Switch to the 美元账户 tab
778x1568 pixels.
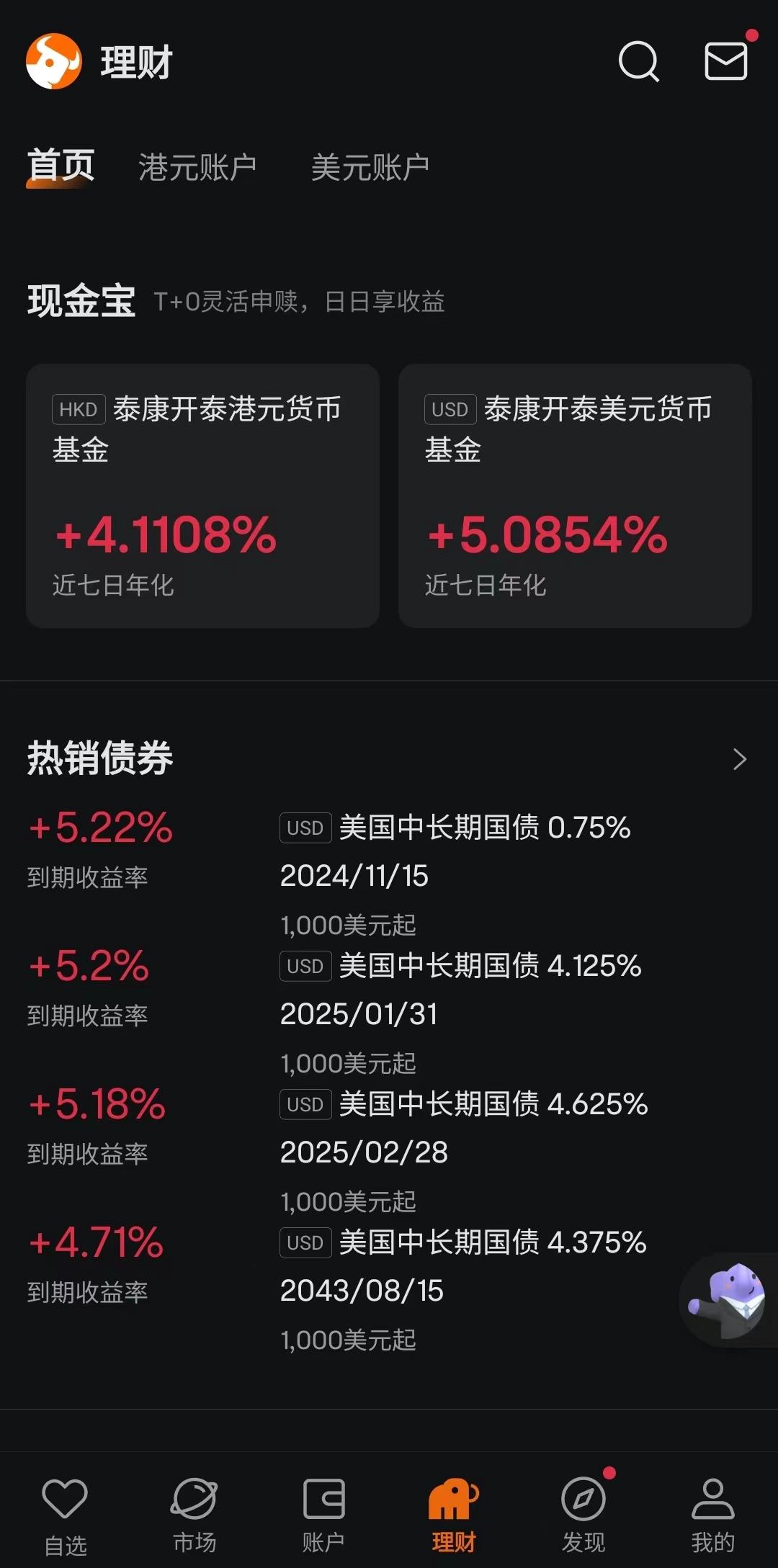(x=370, y=167)
